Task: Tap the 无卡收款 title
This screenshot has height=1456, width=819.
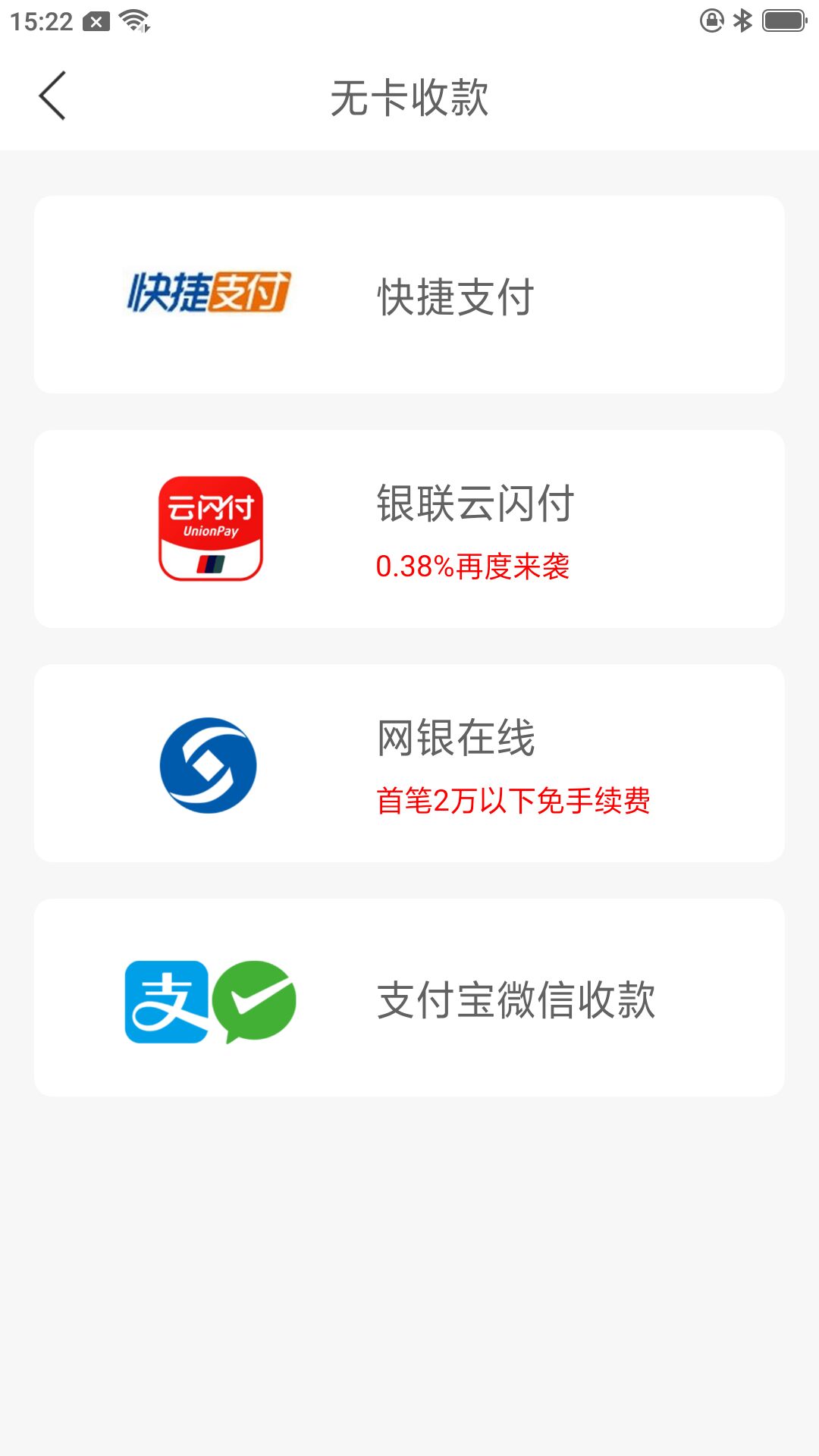Action: coord(409,97)
